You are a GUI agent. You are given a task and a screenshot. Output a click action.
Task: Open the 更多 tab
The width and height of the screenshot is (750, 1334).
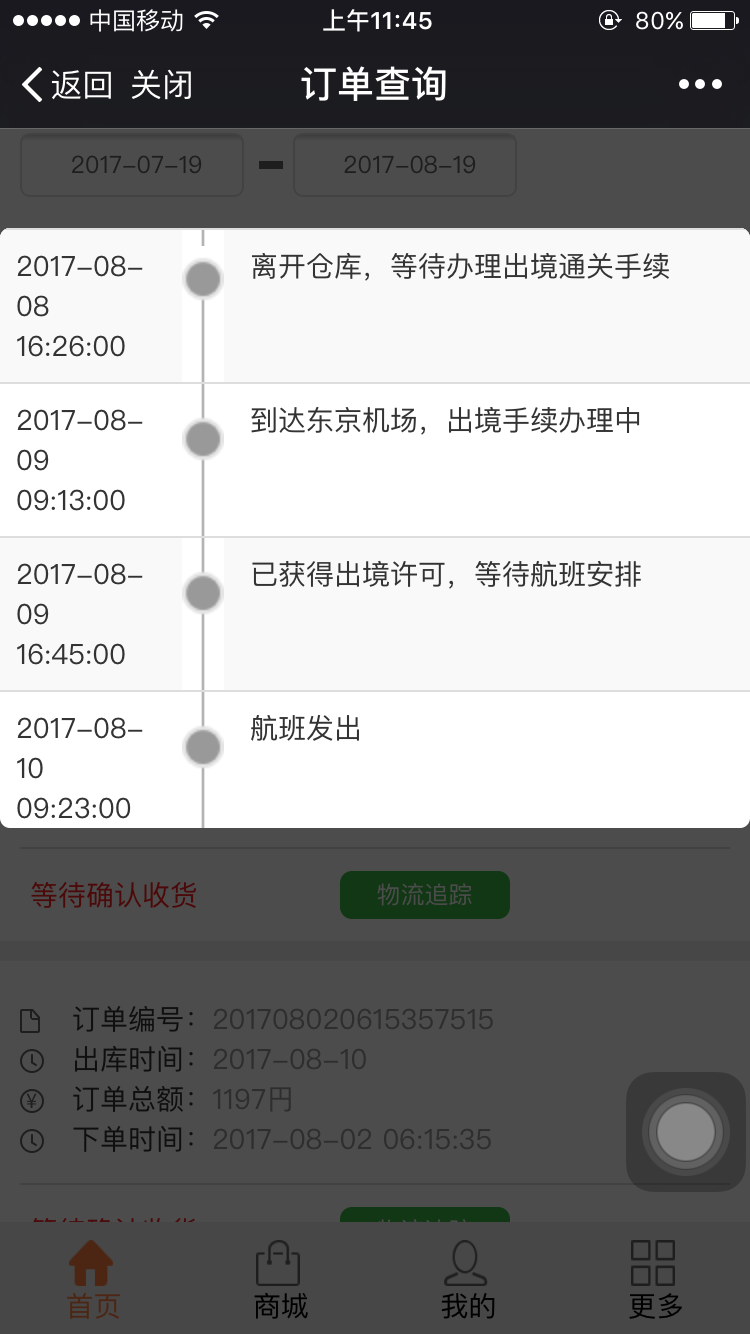click(655, 1278)
